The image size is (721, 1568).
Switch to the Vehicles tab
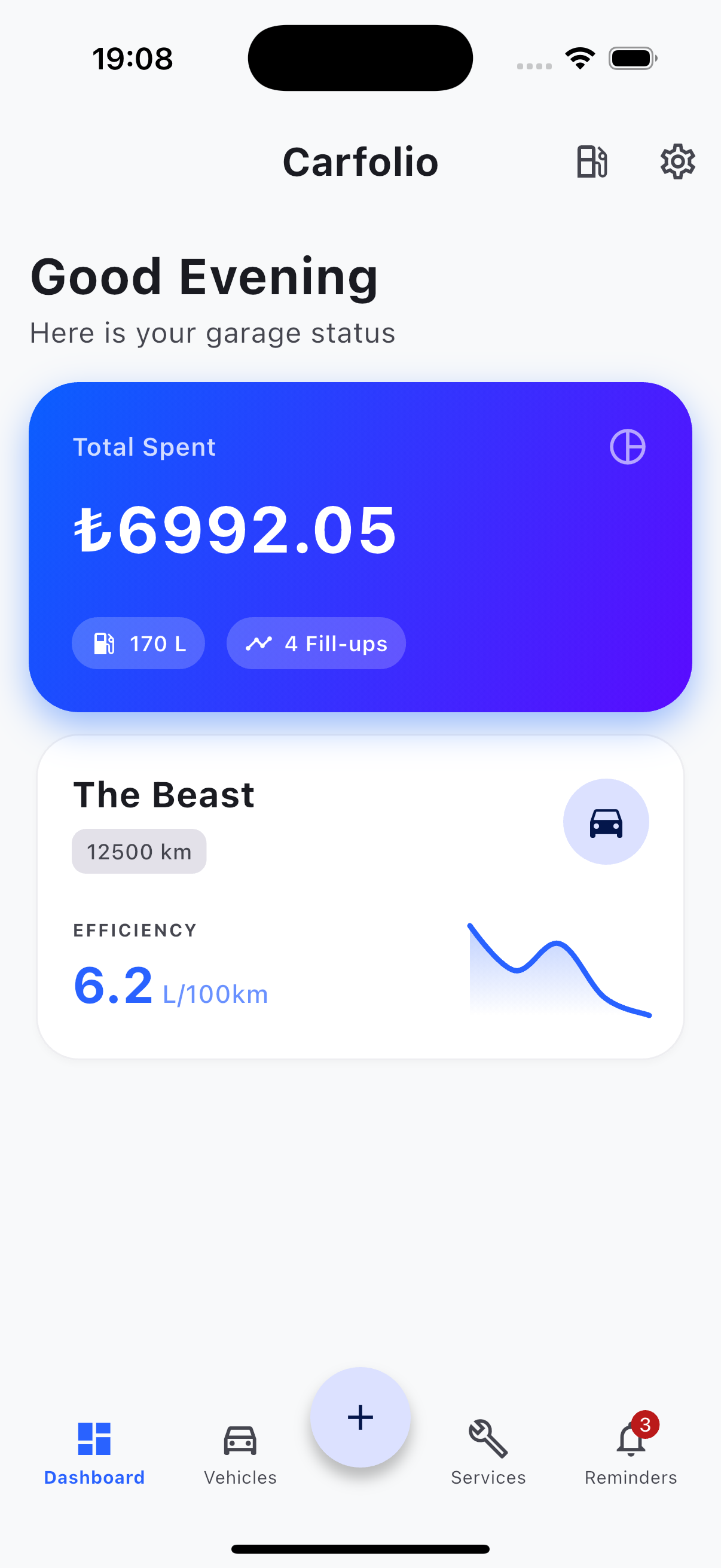(240, 1454)
